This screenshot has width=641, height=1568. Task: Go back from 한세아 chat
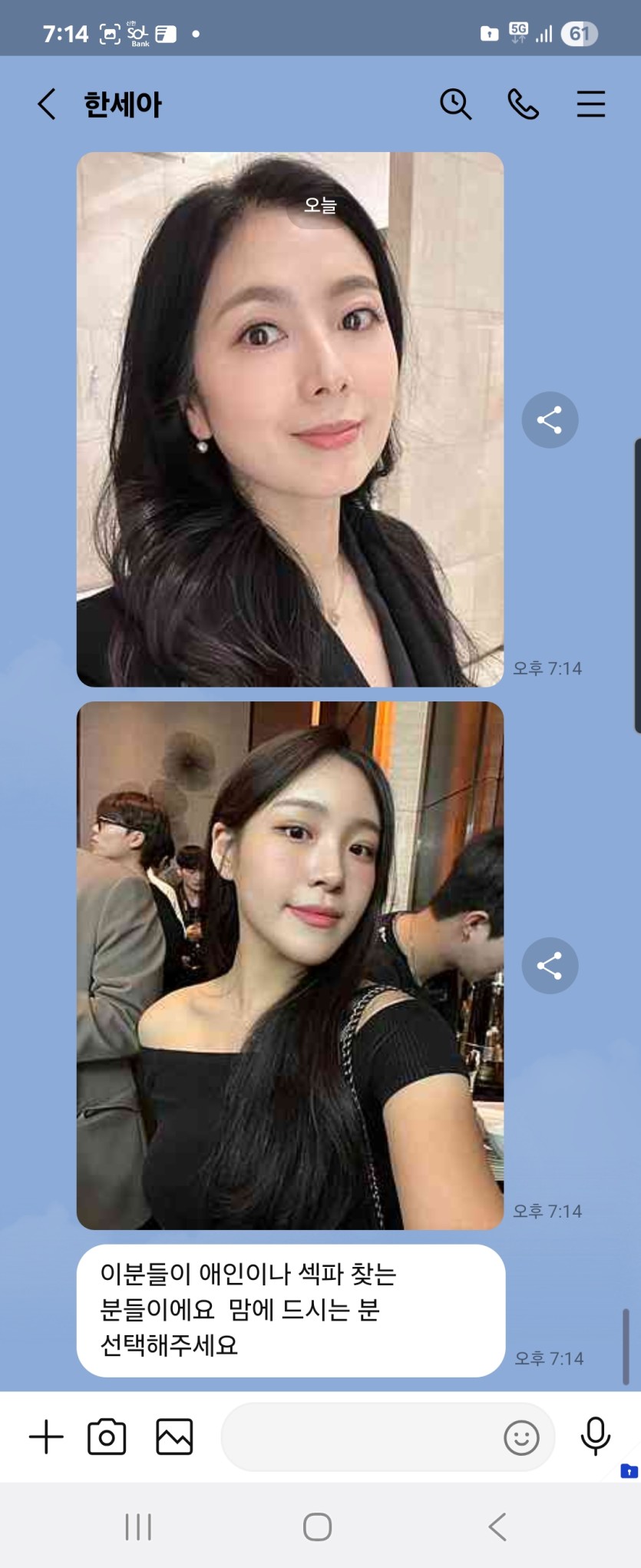coord(47,104)
